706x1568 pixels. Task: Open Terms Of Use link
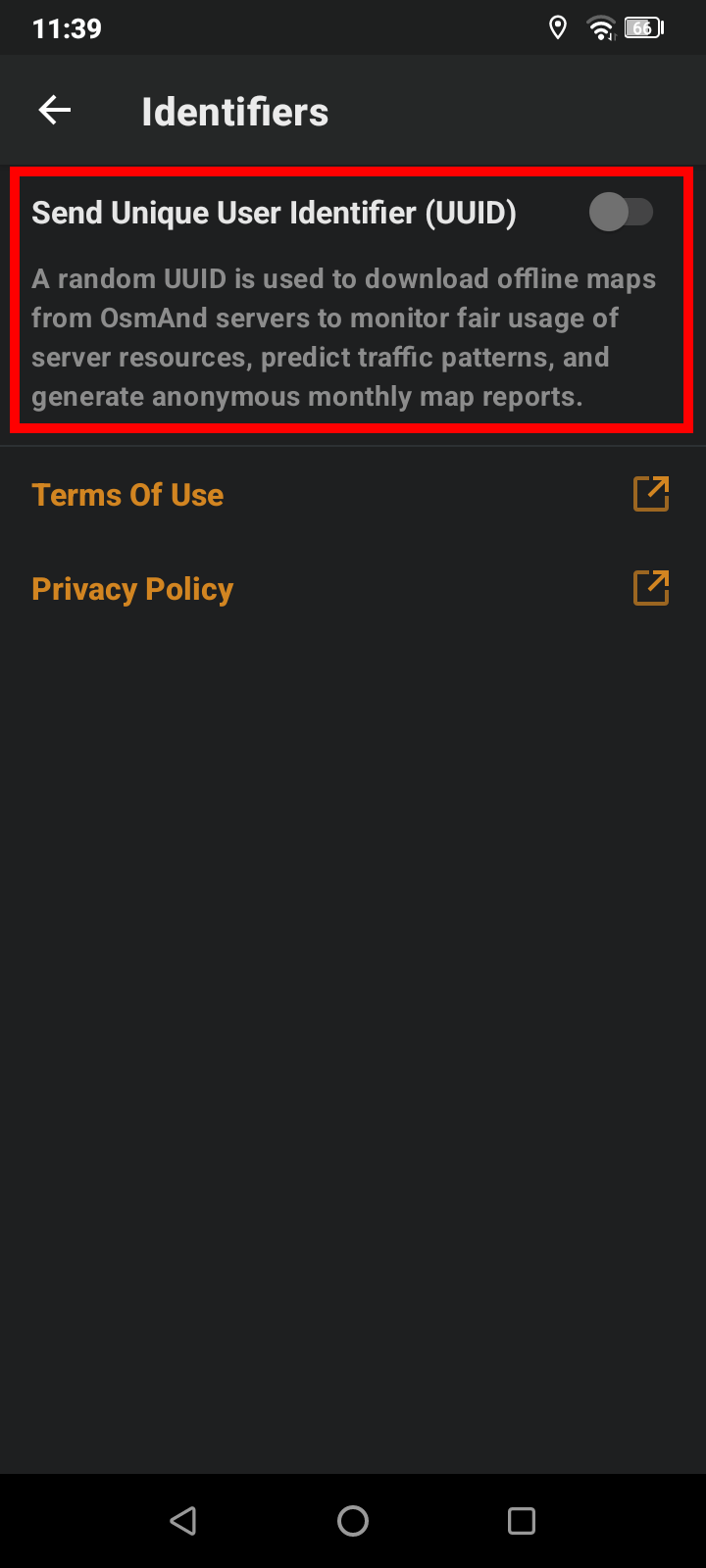pyautogui.click(x=127, y=495)
